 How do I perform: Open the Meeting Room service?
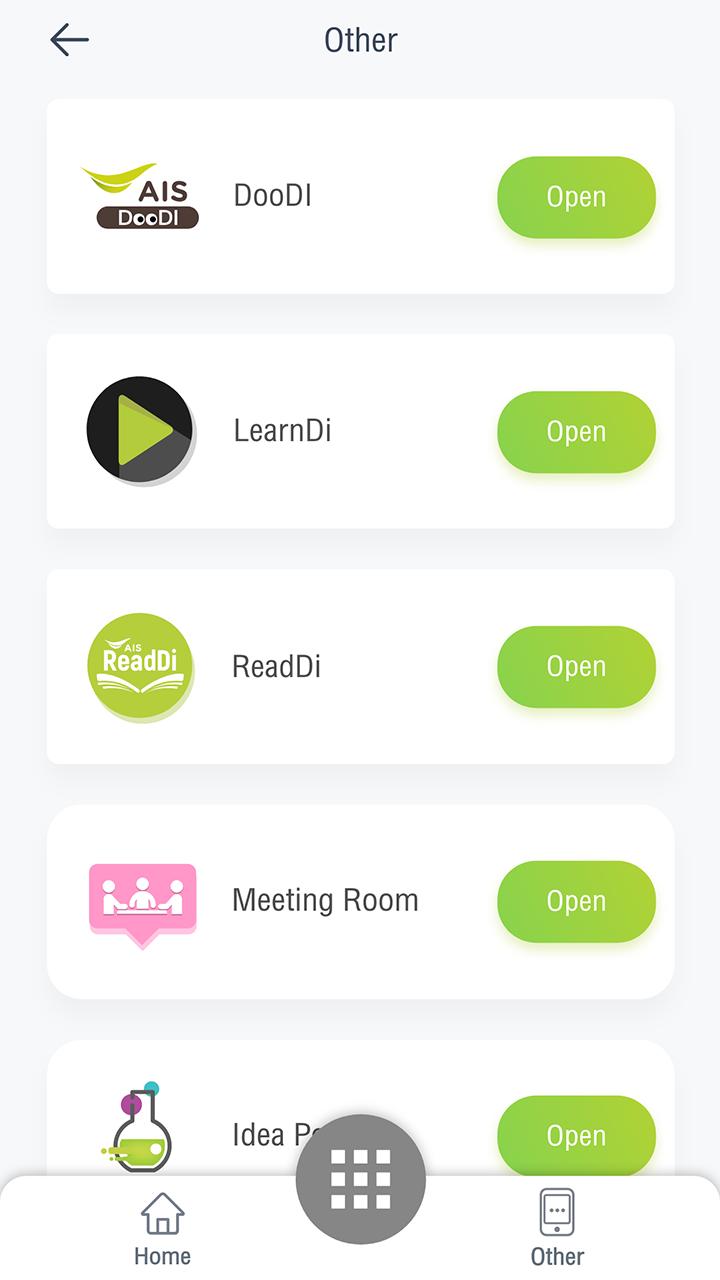(576, 902)
